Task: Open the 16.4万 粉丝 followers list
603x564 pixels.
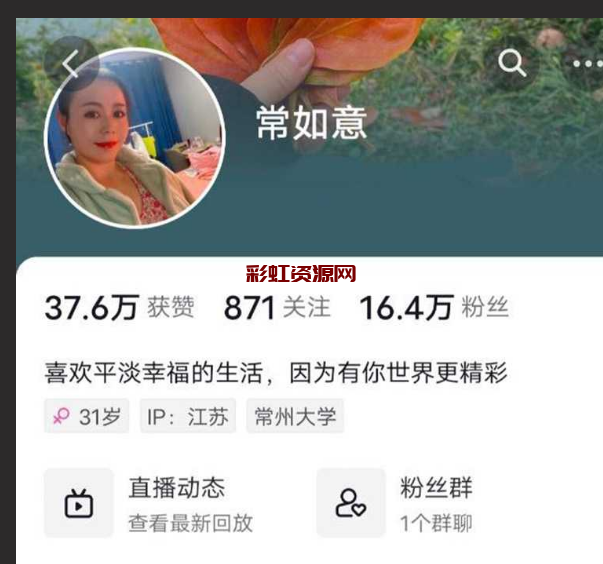Action: (x=434, y=308)
